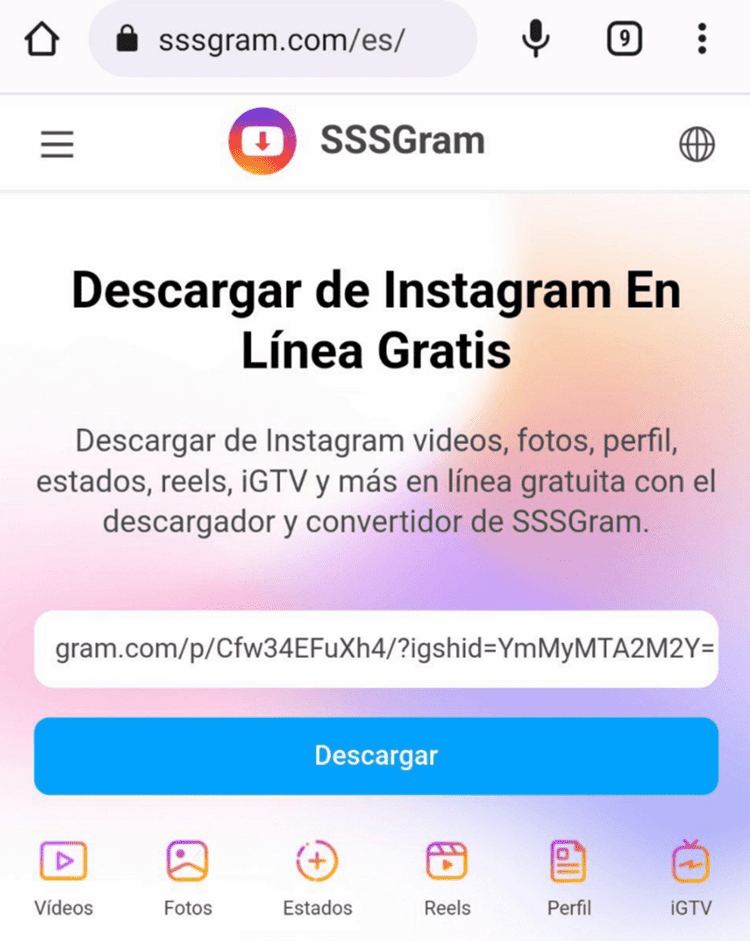Hit the blue Descargar button
The image size is (750, 941).
[x=376, y=755]
